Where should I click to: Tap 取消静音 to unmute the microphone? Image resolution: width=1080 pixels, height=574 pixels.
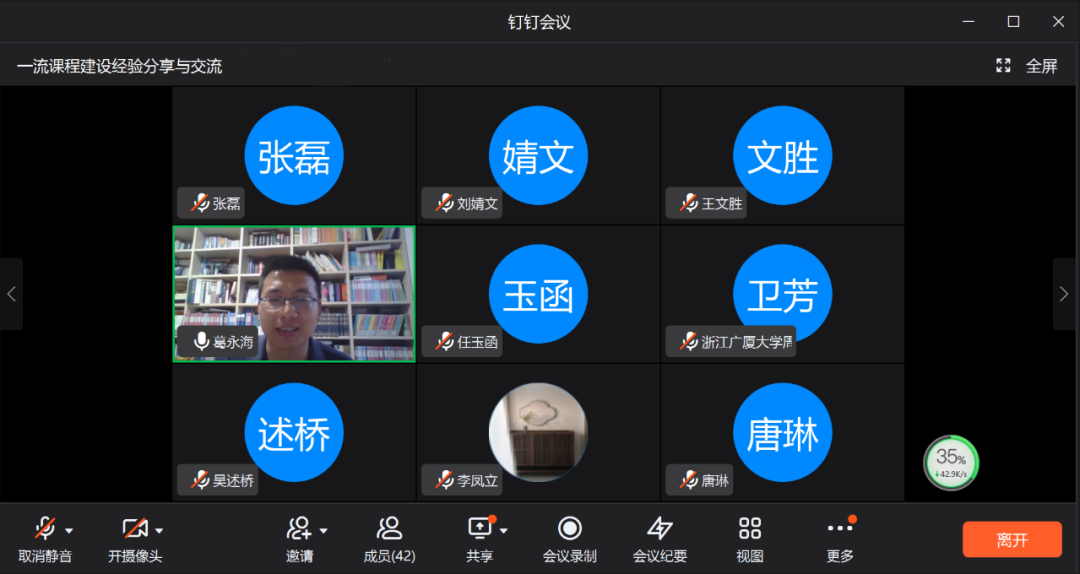[x=44, y=538]
